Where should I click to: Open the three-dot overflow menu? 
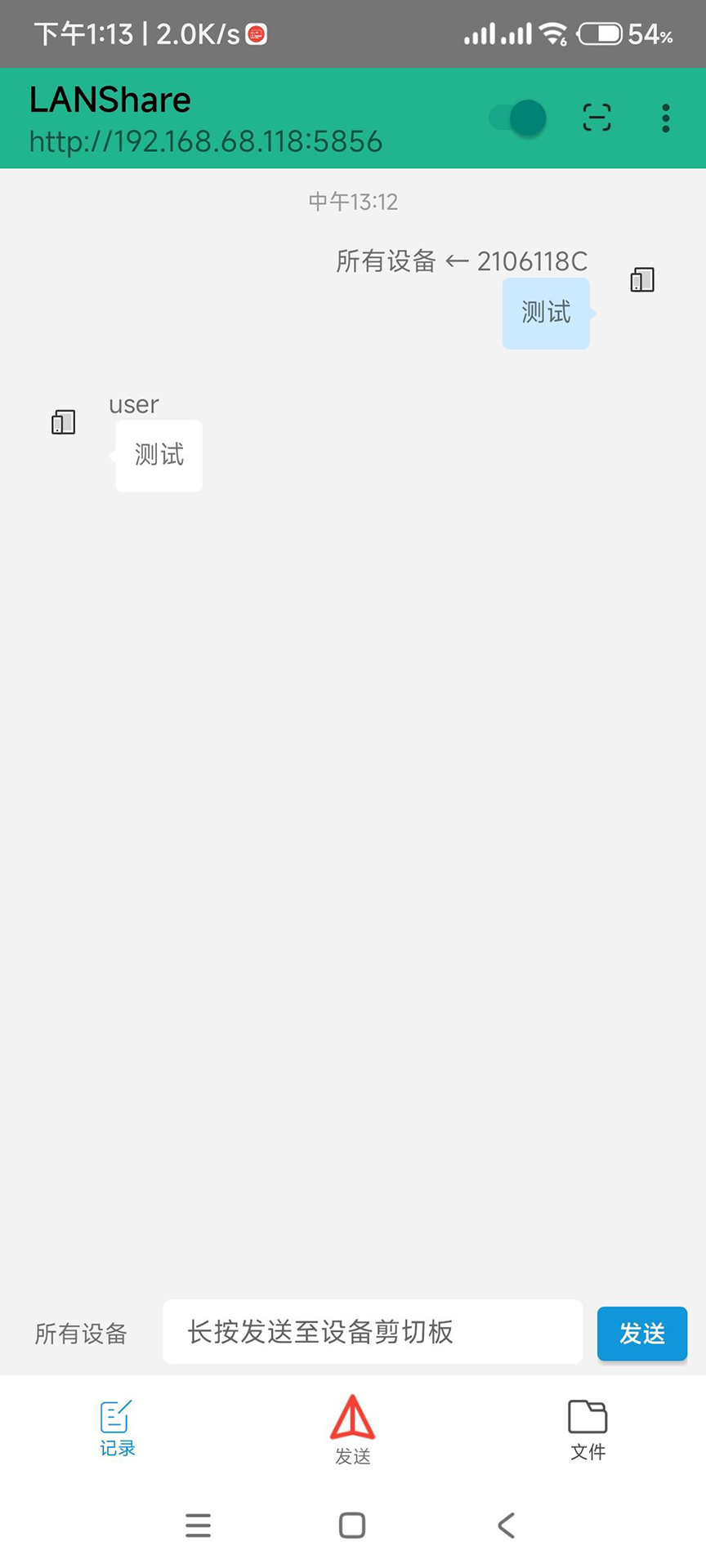[666, 118]
